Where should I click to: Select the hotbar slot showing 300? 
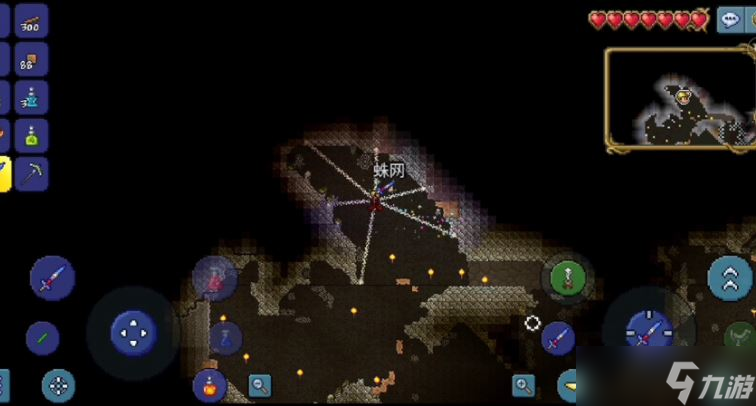[x=31, y=21]
